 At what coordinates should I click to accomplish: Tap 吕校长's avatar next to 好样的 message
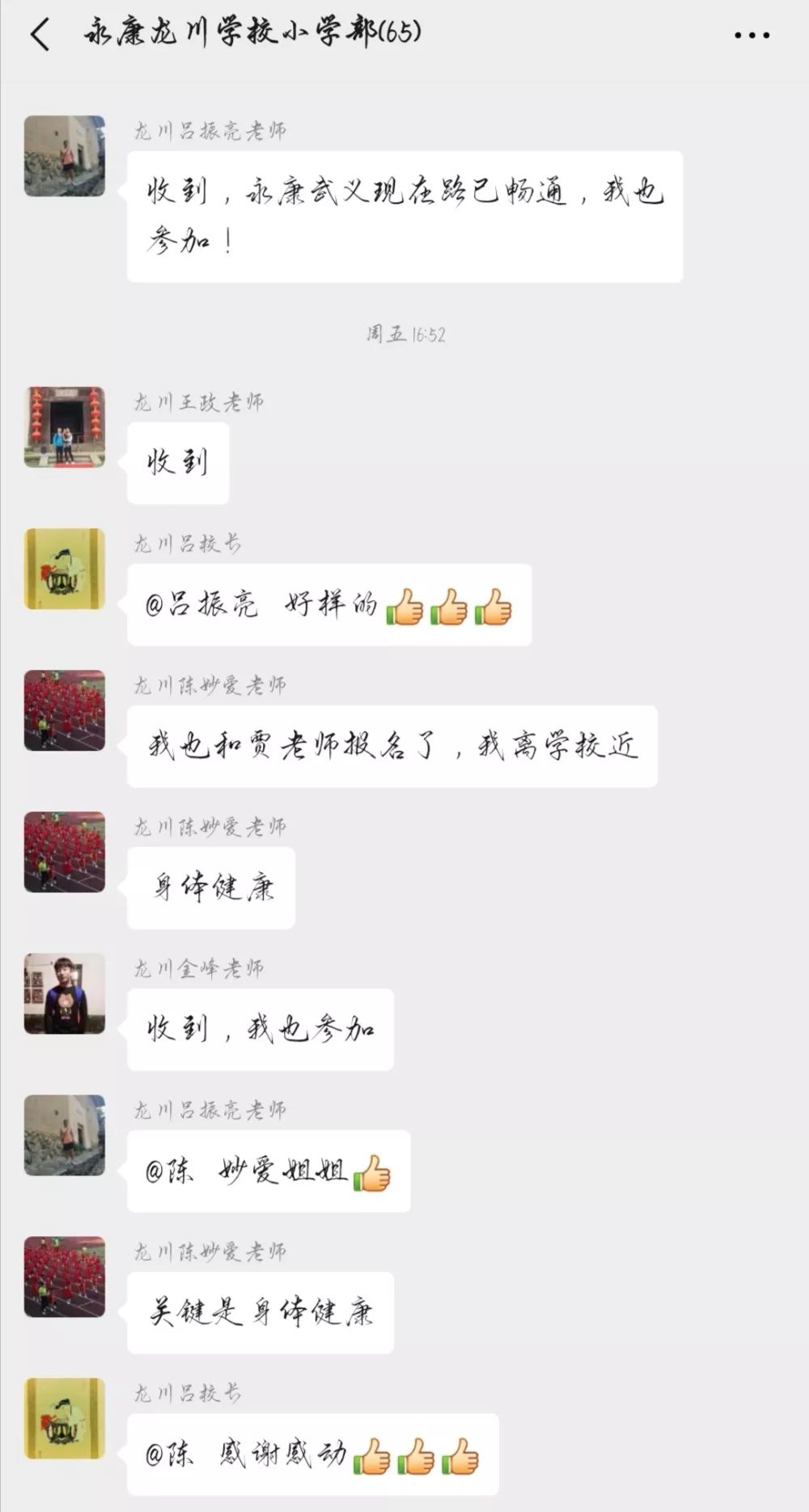[x=65, y=569]
